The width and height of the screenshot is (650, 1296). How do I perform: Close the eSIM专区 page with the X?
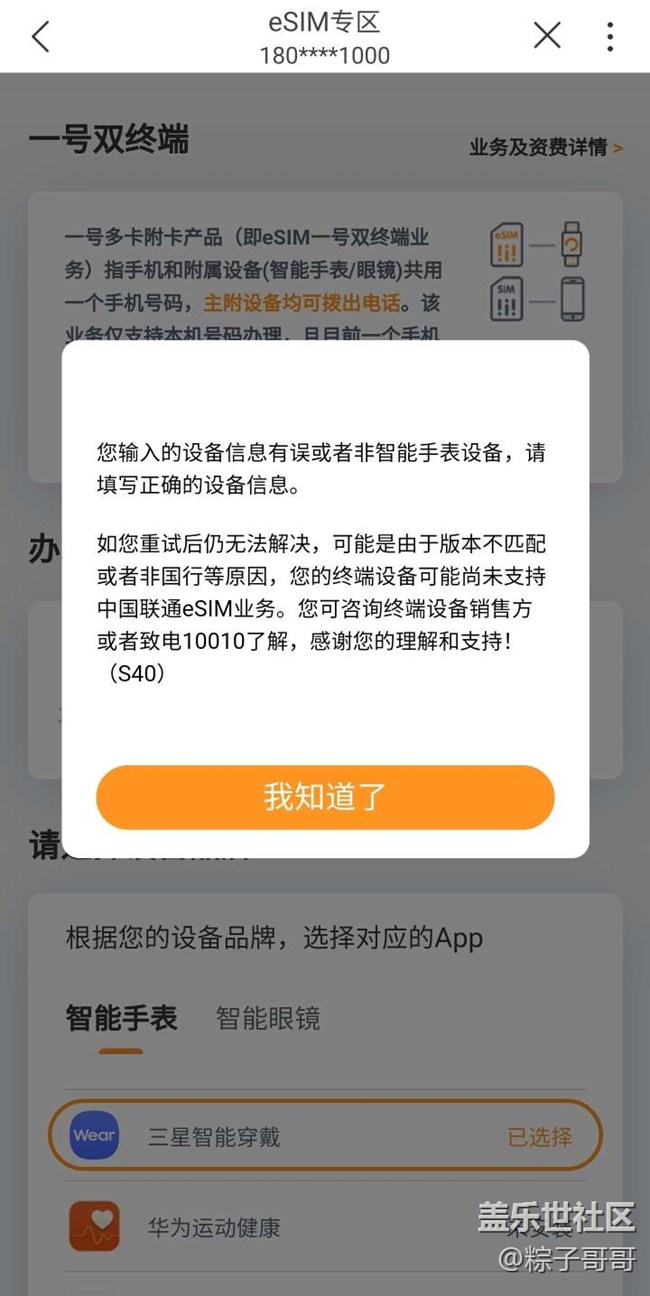[x=547, y=36]
